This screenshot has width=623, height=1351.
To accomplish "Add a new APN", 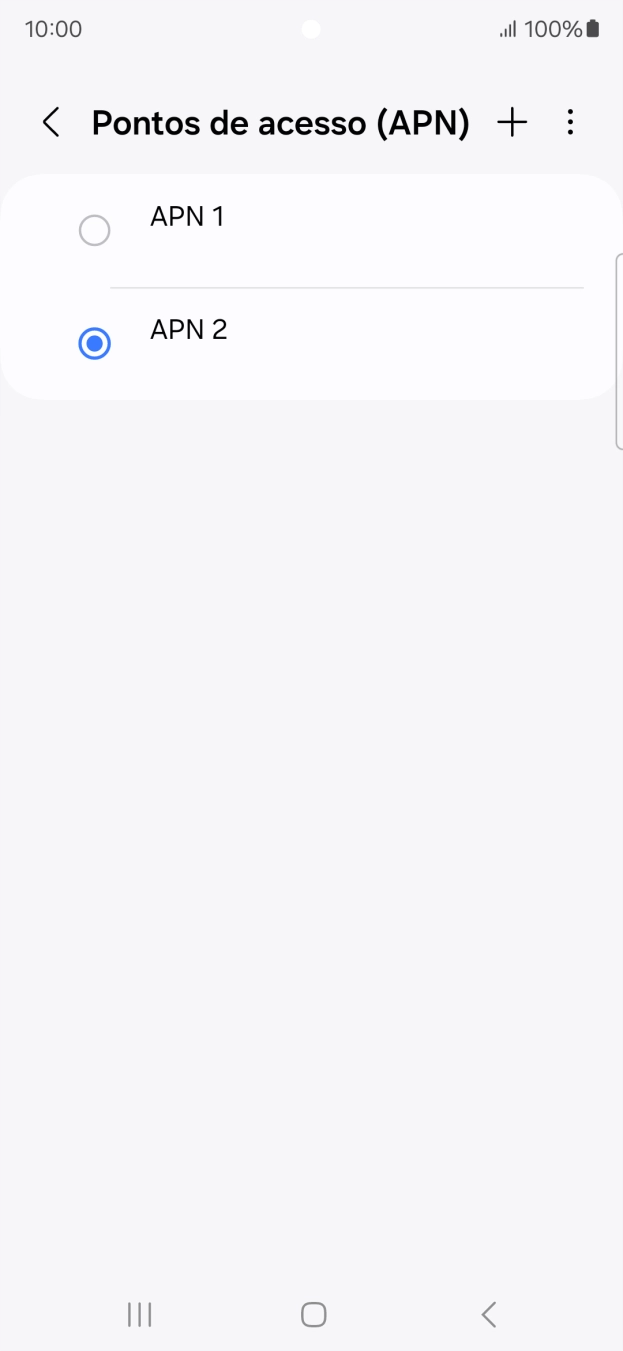I will [x=512, y=123].
